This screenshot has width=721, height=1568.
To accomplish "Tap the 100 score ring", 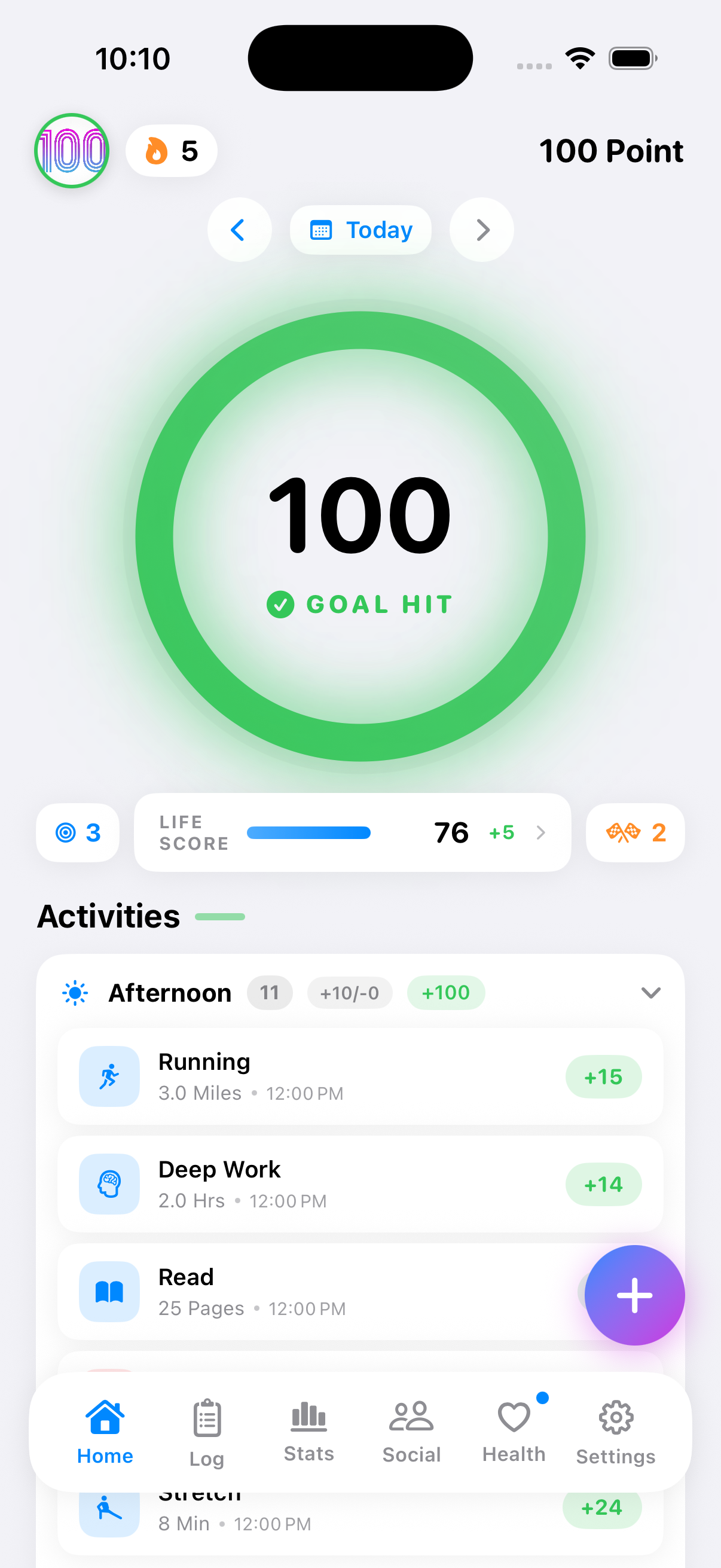I will click(360, 536).
